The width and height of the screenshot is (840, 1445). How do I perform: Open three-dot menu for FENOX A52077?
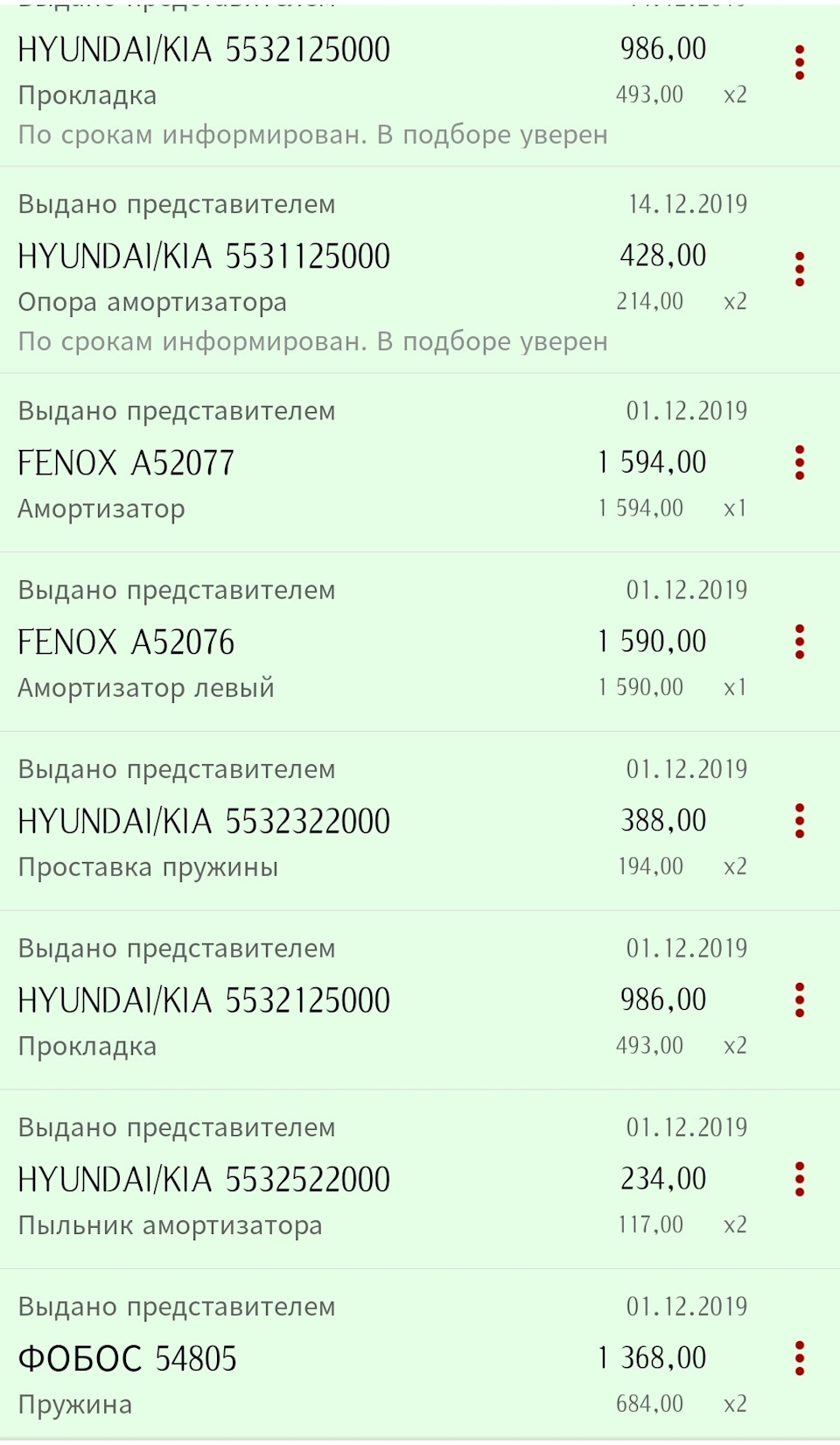tap(799, 463)
